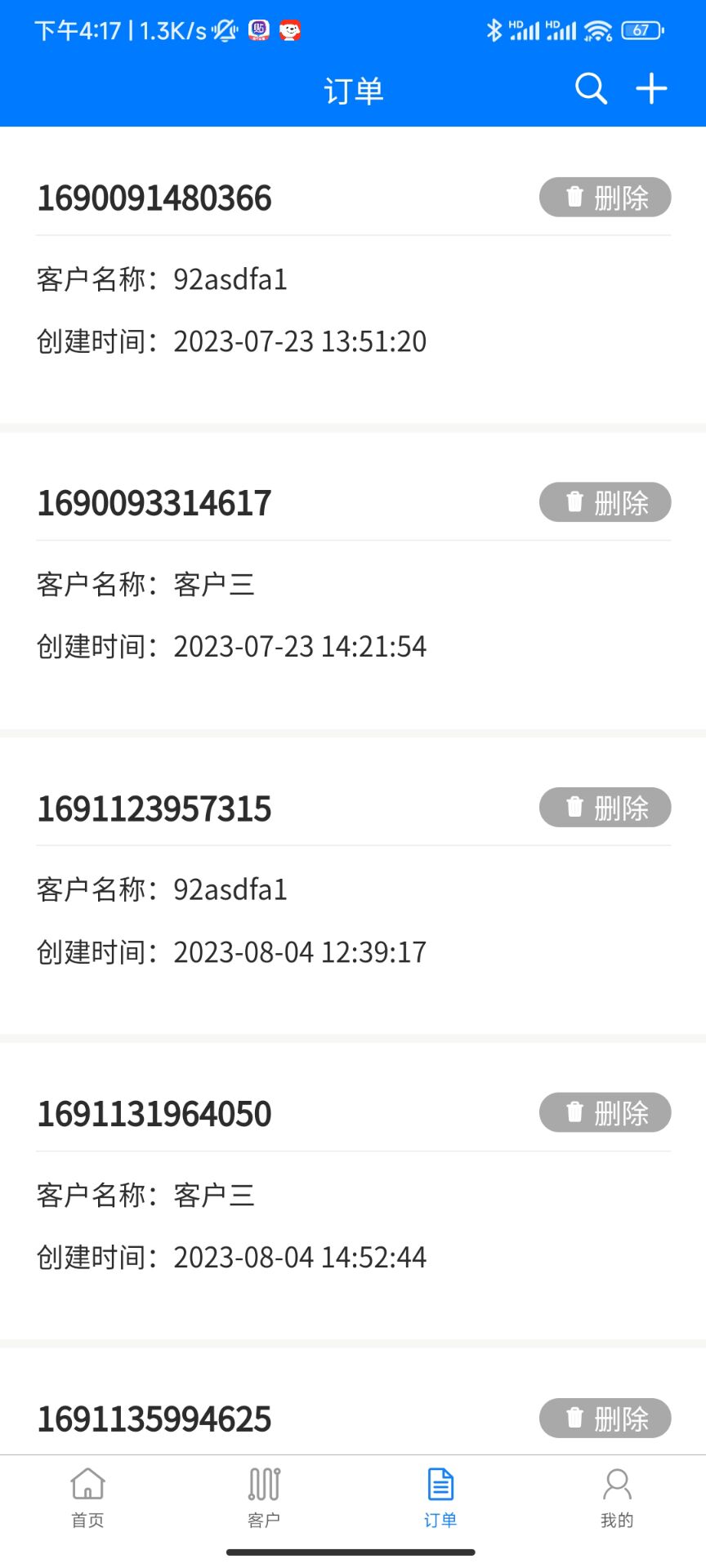Tap customer name 客户三 on second order
The image size is (706, 1568).
coord(214,583)
